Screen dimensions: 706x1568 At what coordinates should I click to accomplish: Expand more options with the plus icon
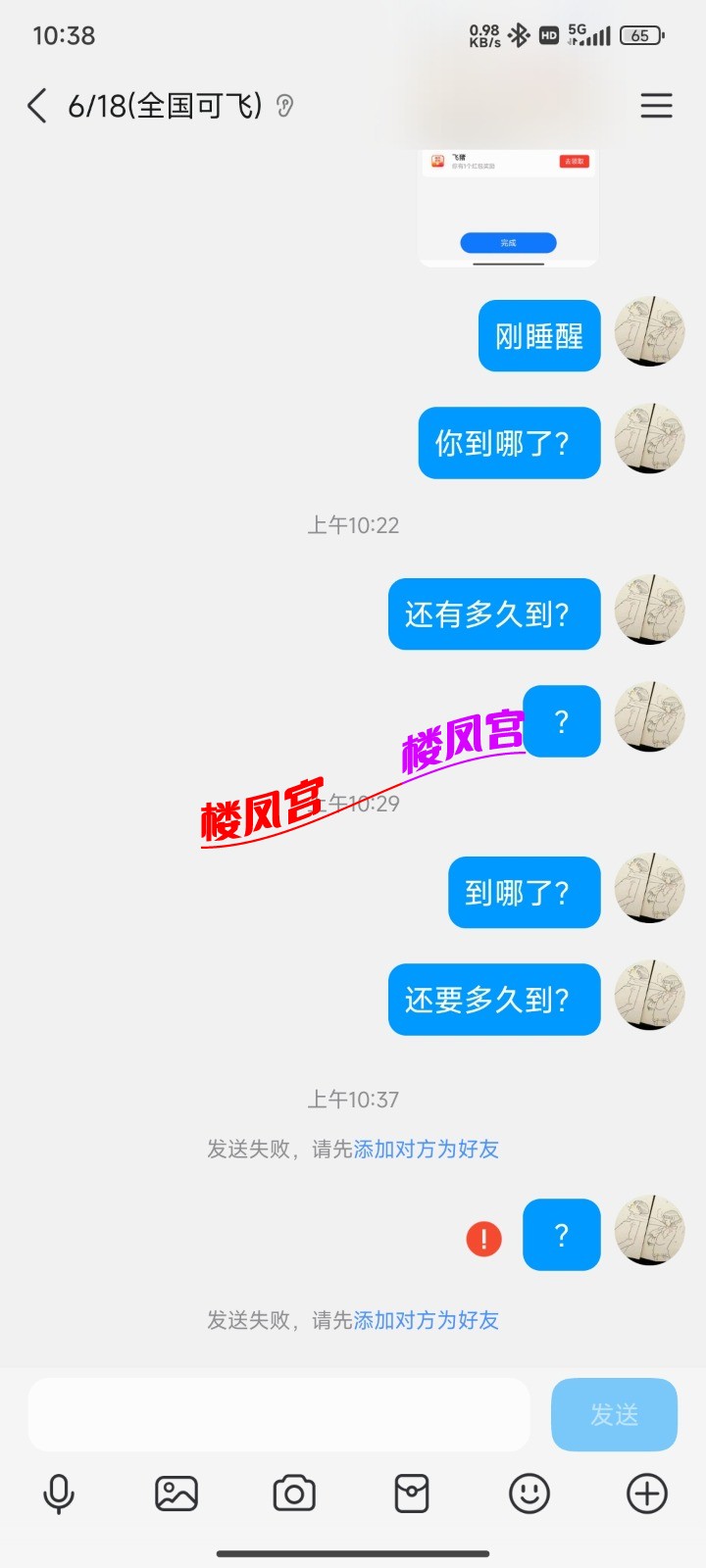(x=647, y=1494)
